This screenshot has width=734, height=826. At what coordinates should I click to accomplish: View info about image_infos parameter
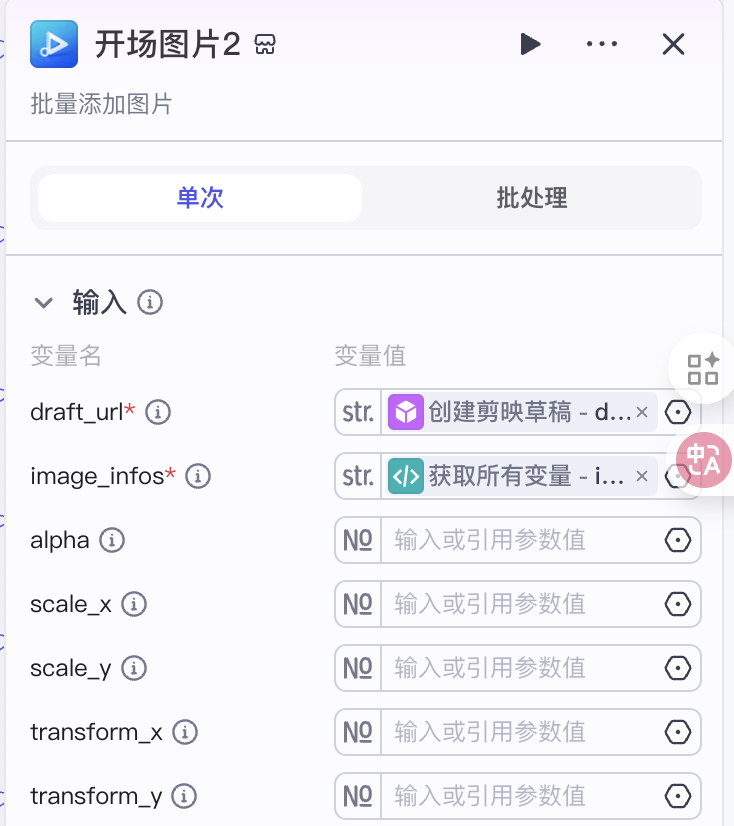pos(198,476)
